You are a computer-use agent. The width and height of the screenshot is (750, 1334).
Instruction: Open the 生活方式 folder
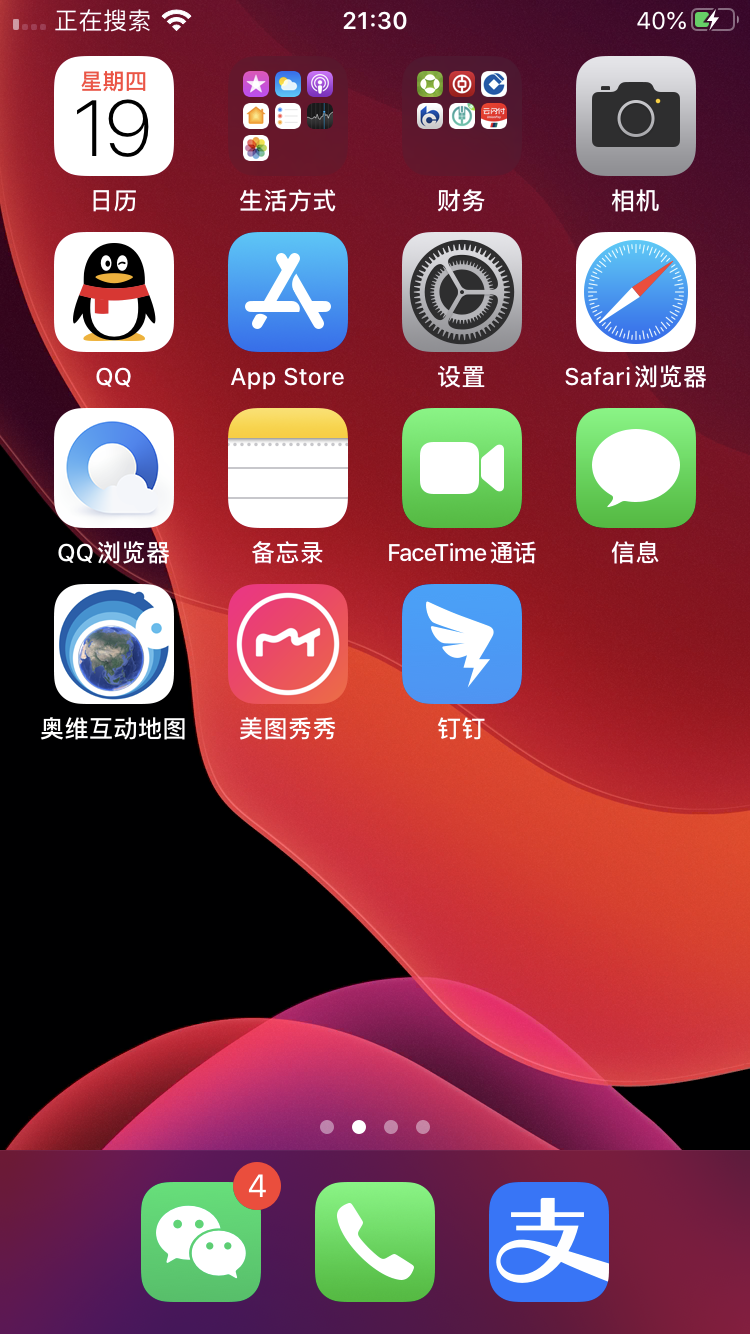point(288,116)
